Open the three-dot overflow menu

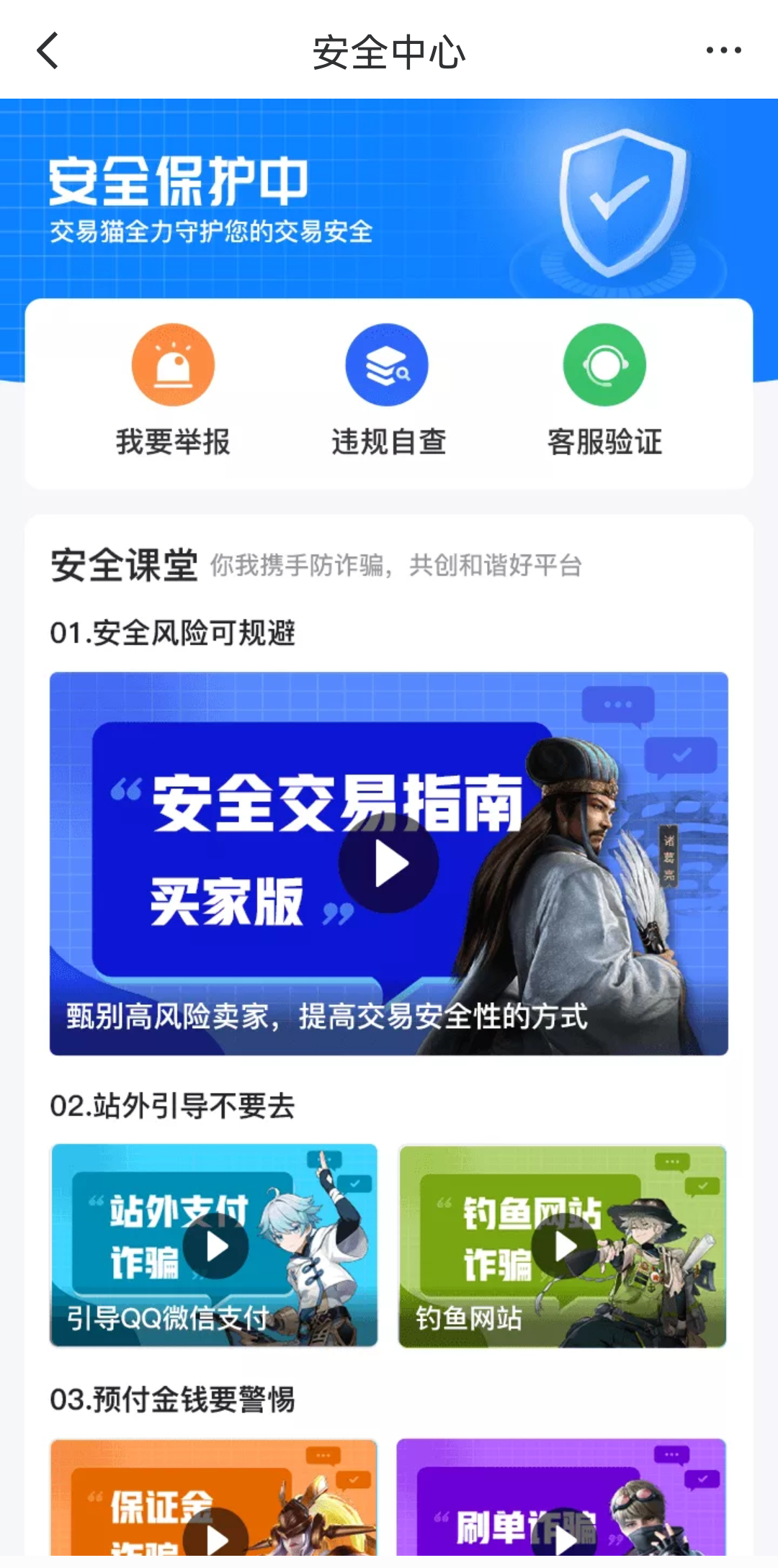723,50
